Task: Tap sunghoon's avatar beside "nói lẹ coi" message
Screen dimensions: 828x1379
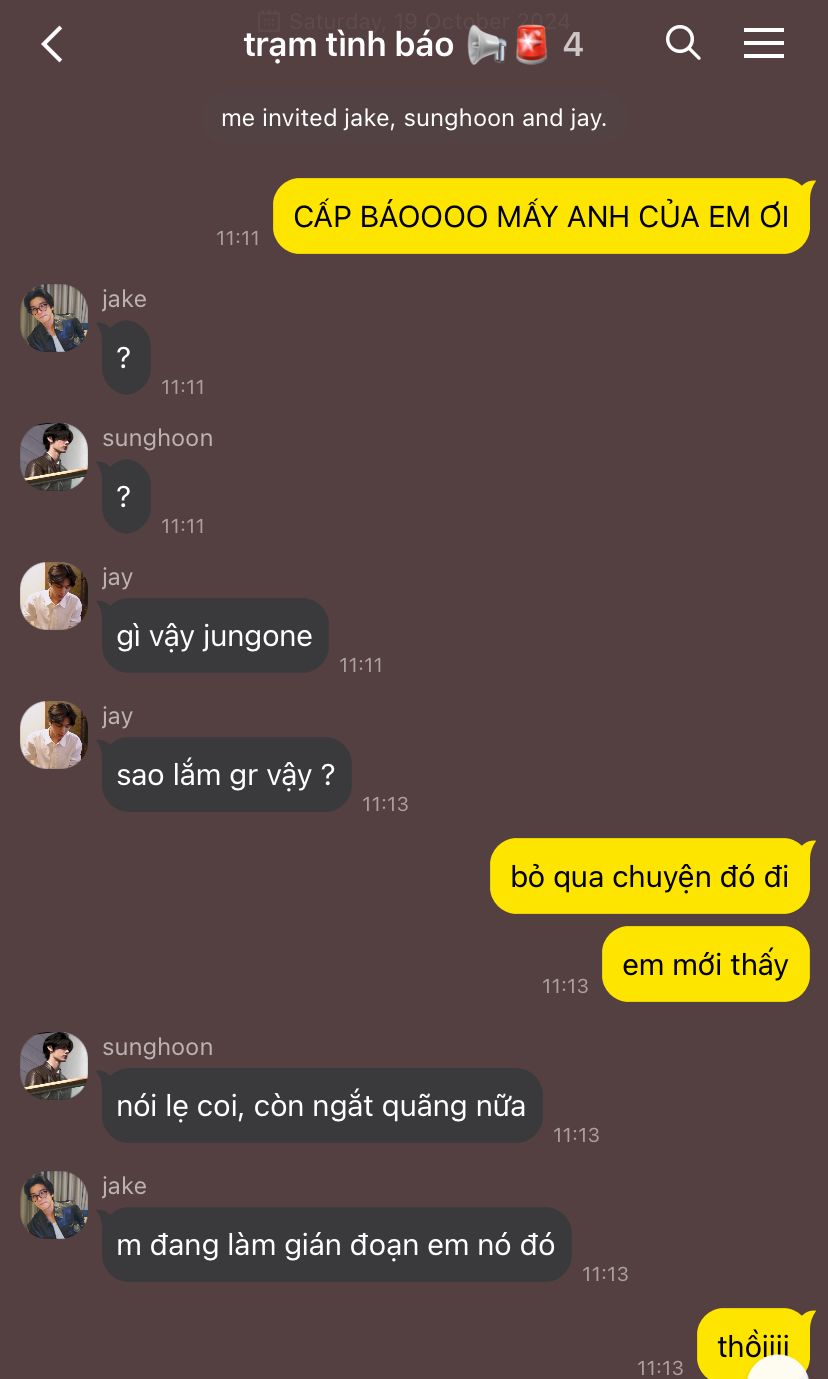Action: [x=54, y=1066]
